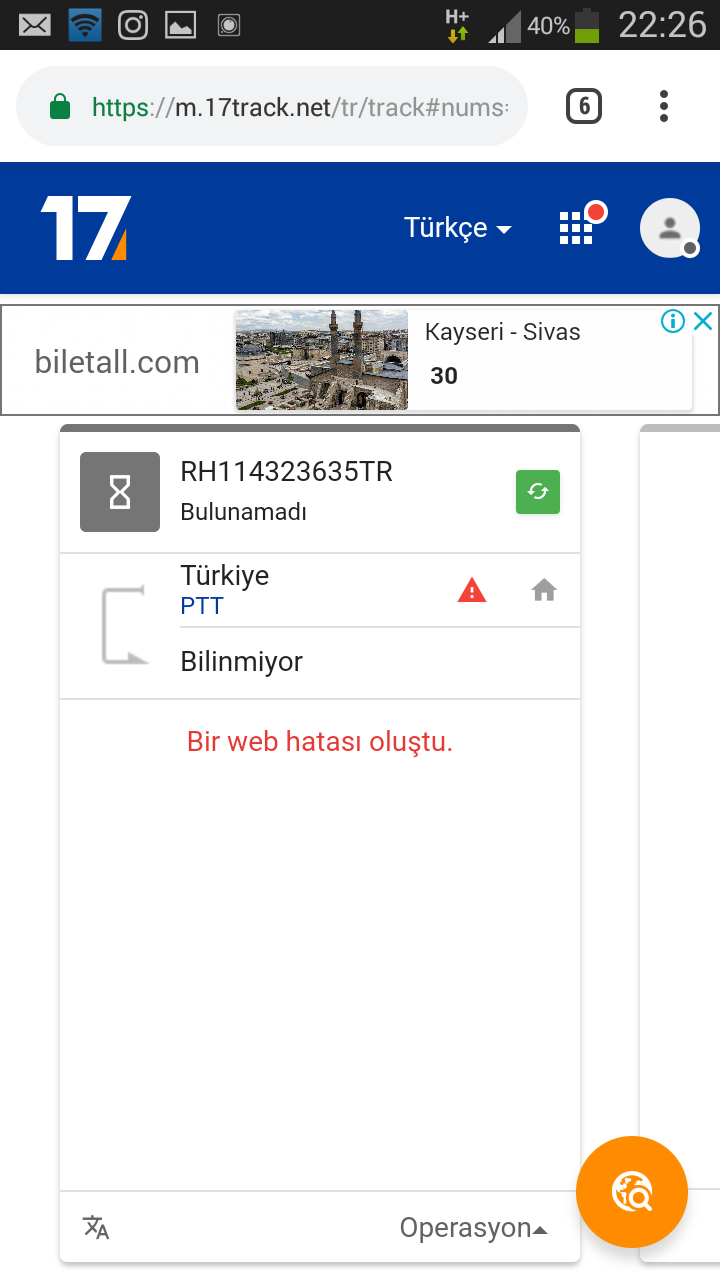Open the PTT carrier link

202,606
